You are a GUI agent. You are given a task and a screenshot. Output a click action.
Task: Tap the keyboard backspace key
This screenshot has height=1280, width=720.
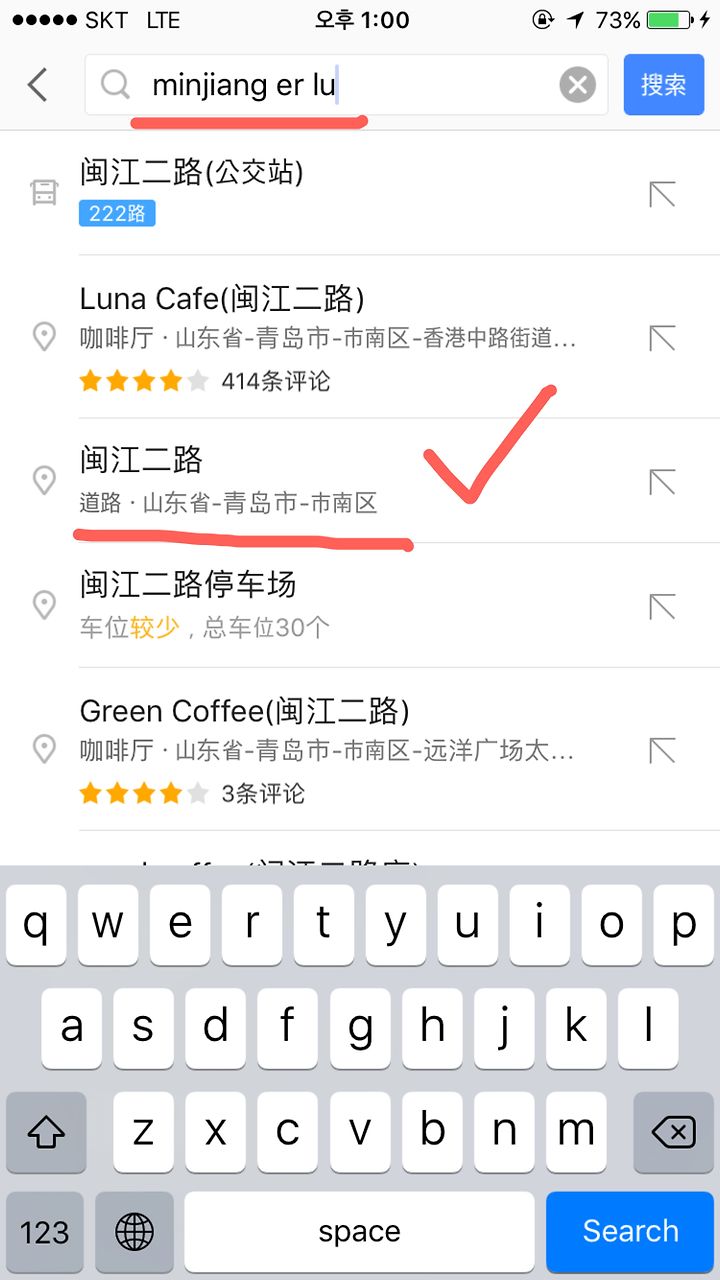pos(673,1132)
